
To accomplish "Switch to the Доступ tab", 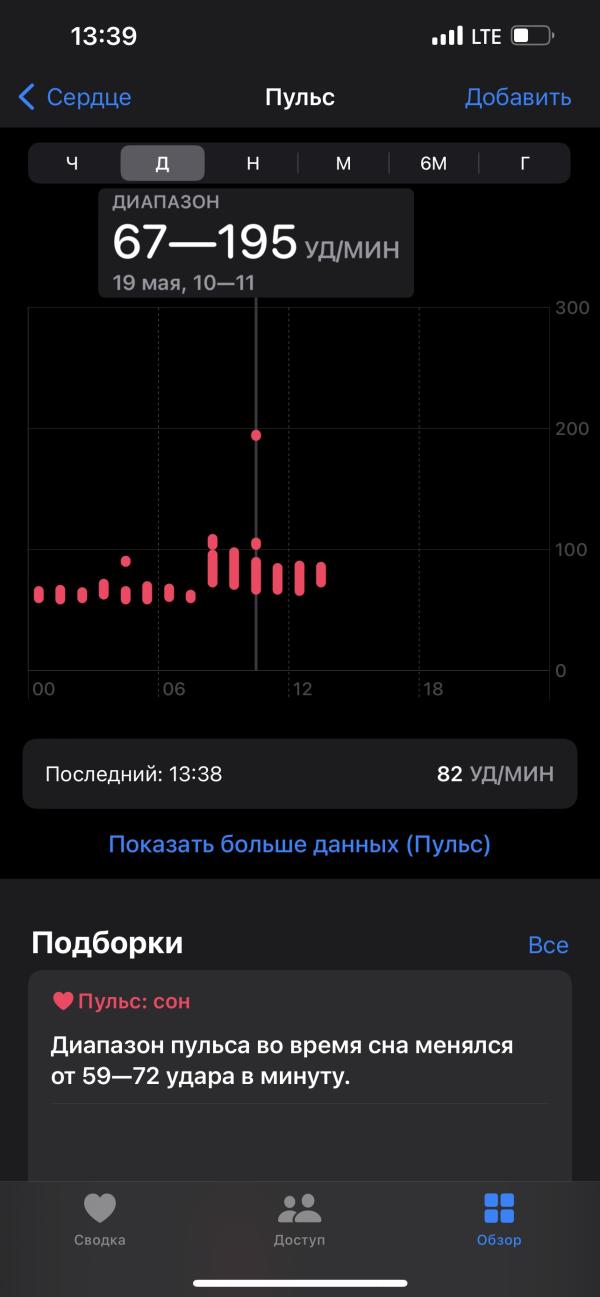I will 300,1220.
